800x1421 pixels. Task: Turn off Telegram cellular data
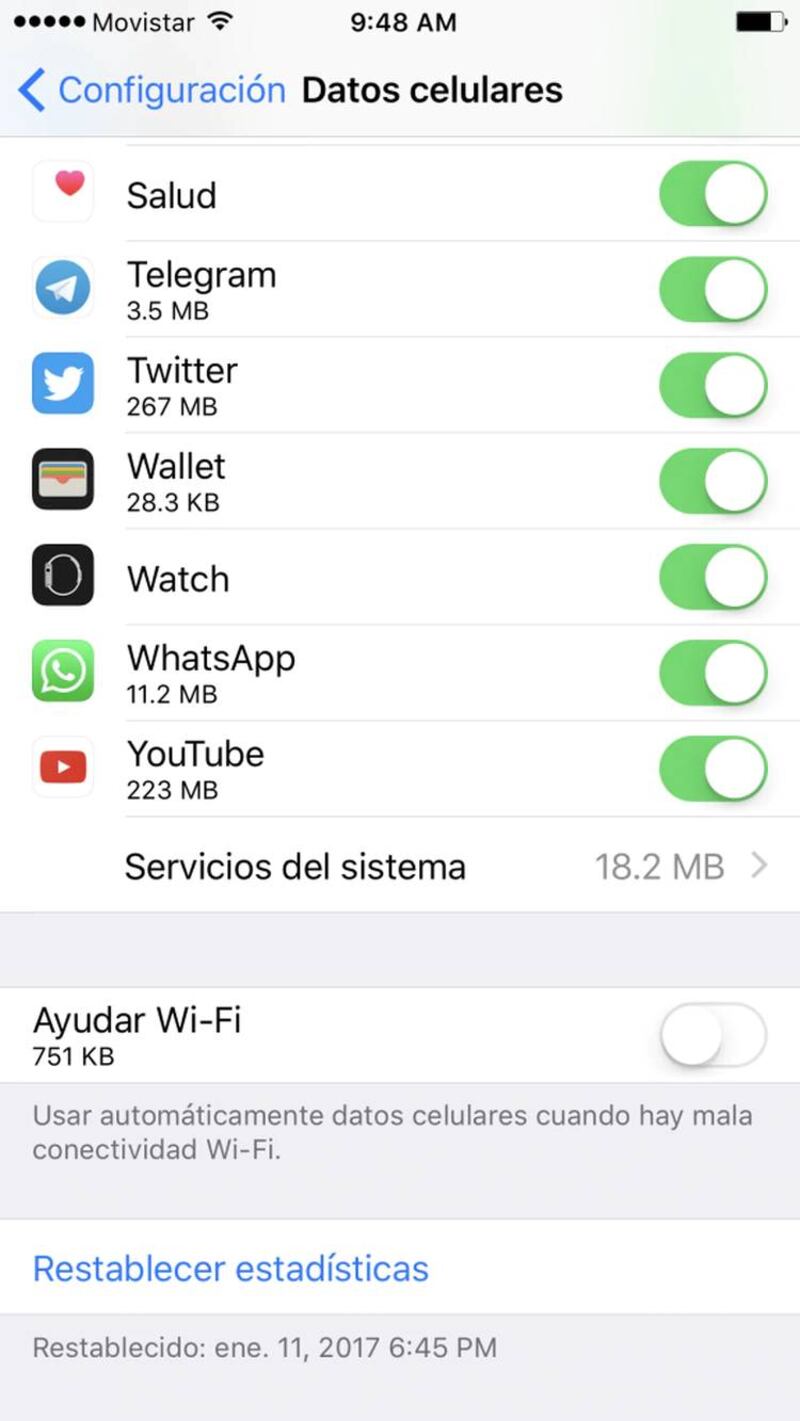click(713, 290)
